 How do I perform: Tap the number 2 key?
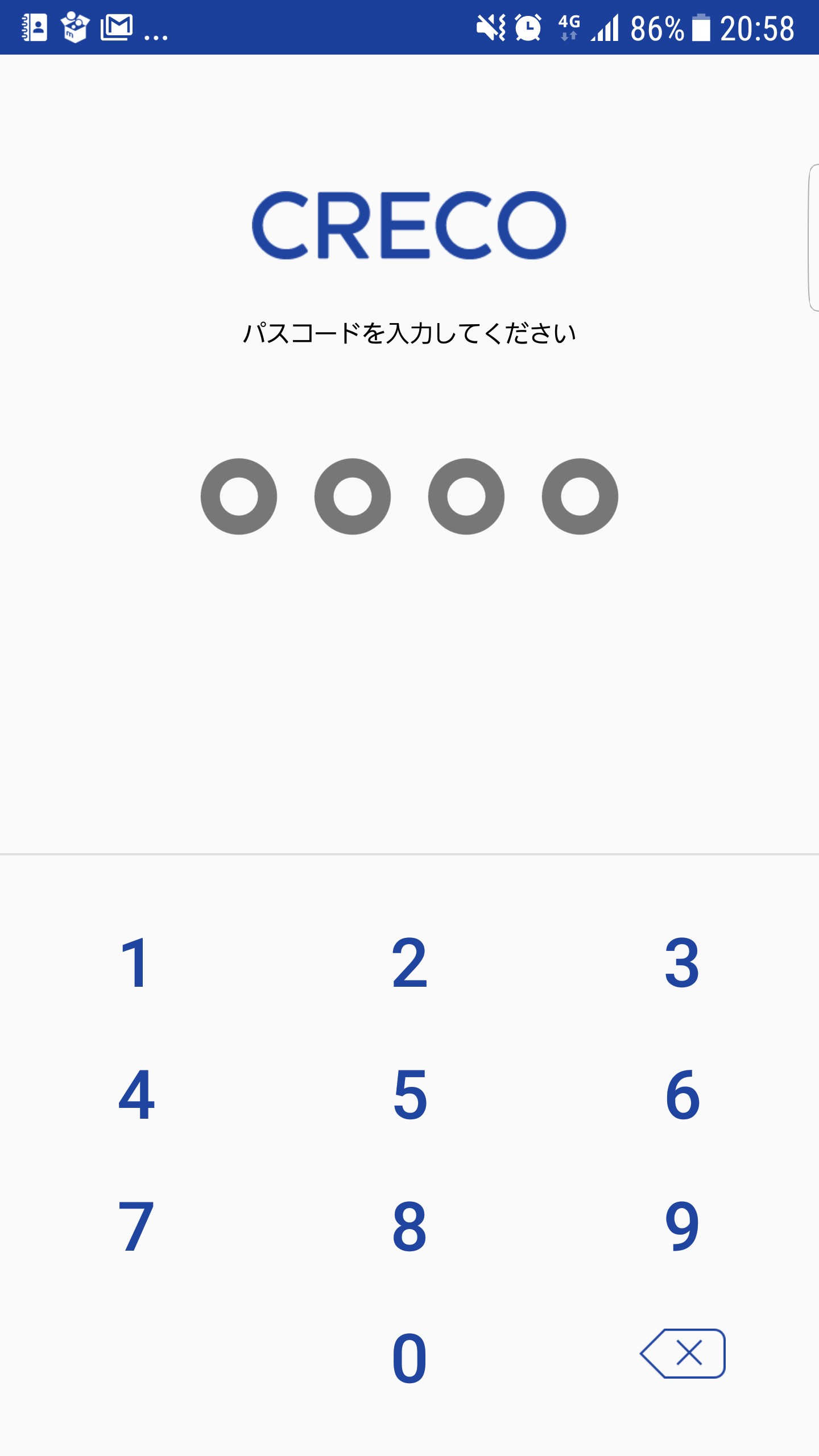click(x=409, y=963)
